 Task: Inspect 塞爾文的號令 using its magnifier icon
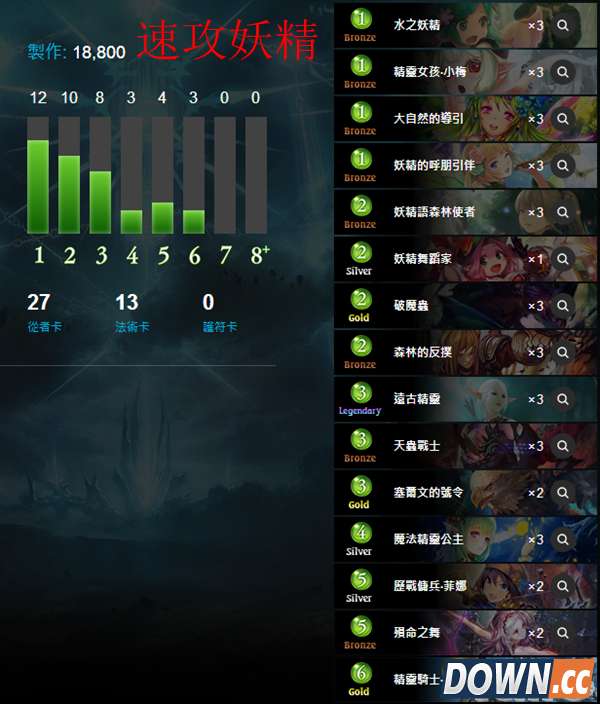coord(564,493)
